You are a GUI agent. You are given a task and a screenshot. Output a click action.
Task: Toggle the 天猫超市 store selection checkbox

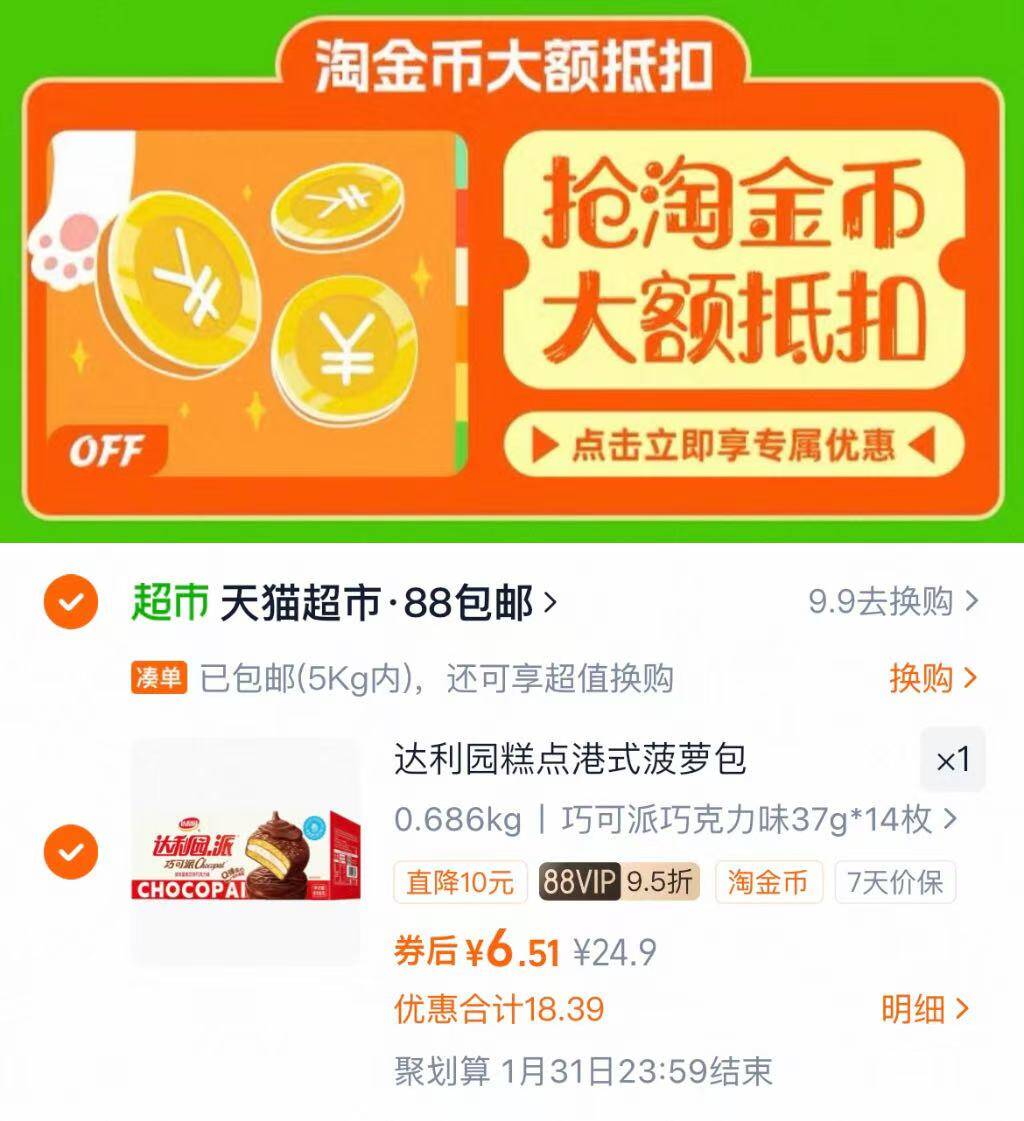[x=71, y=602]
